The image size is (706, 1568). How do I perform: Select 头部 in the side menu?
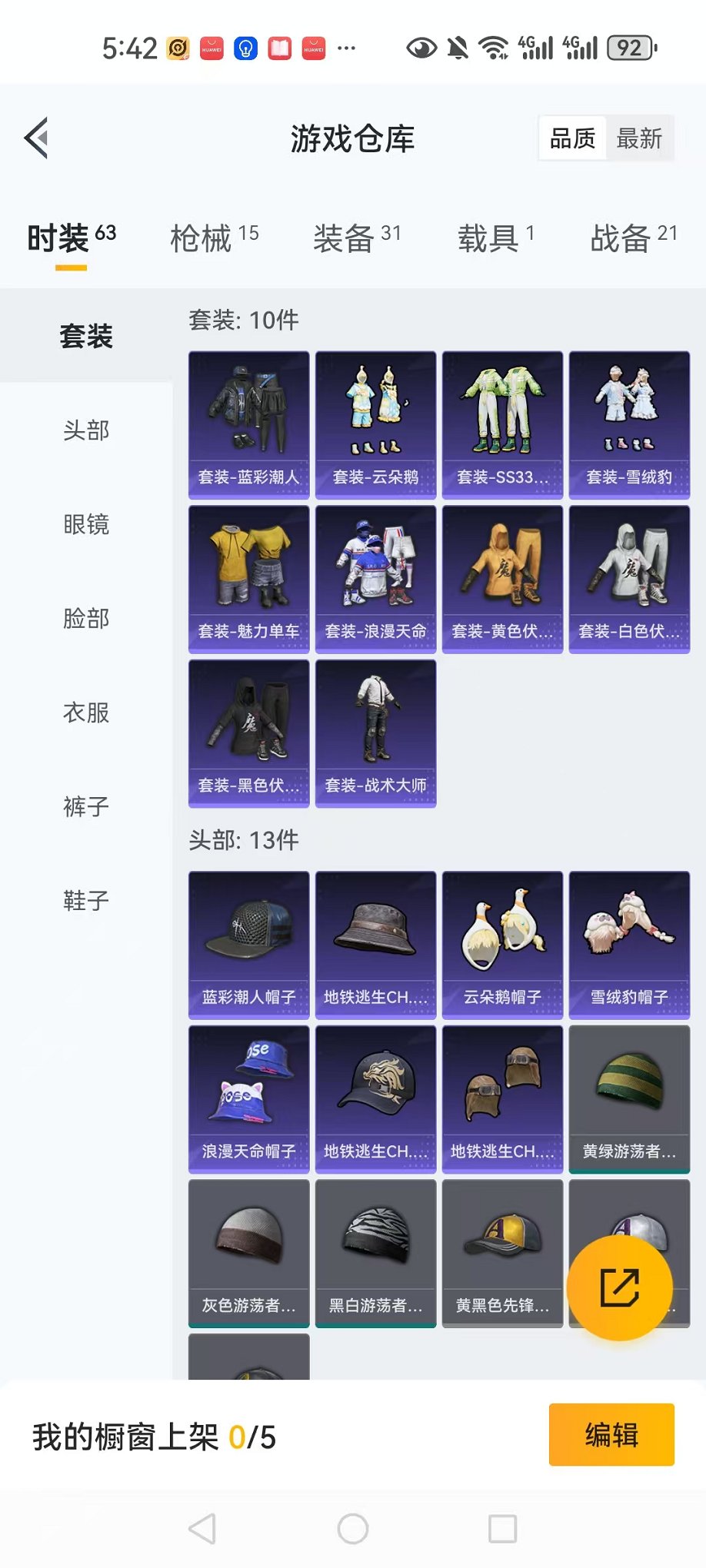pos(86,430)
